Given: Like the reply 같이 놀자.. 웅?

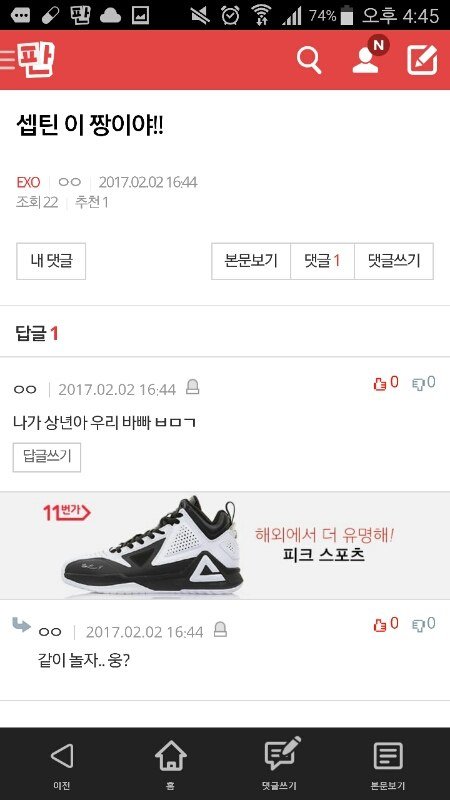Looking at the screenshot, I should 386,624.
